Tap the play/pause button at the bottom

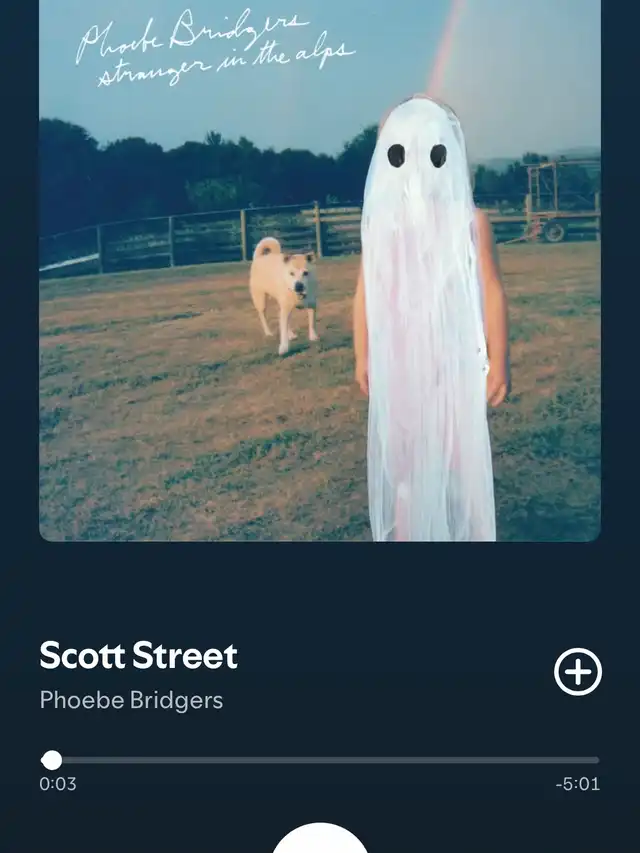click(320, 840)
